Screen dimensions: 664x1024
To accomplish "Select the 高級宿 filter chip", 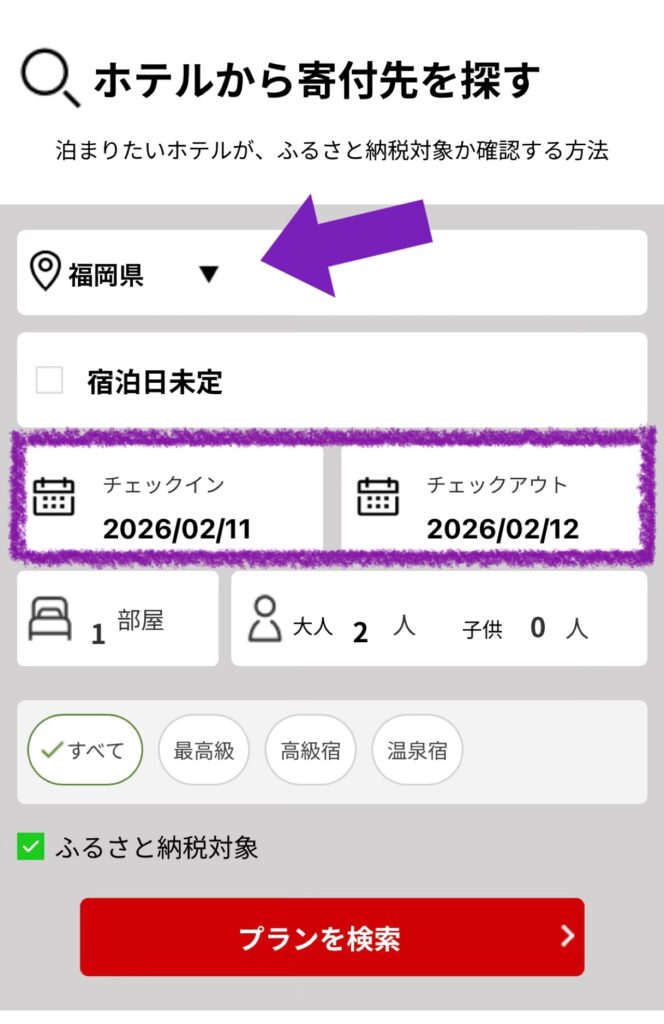I will coord(310,750).
